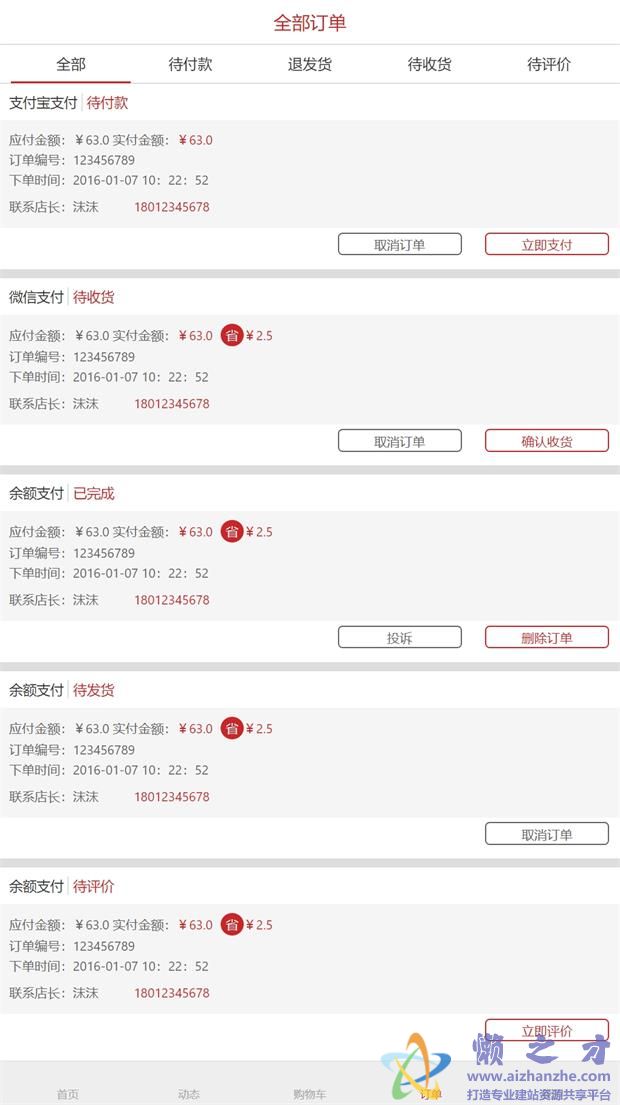Open the 退发货 tab
620x1105 pixels.
tap(310, 65)
